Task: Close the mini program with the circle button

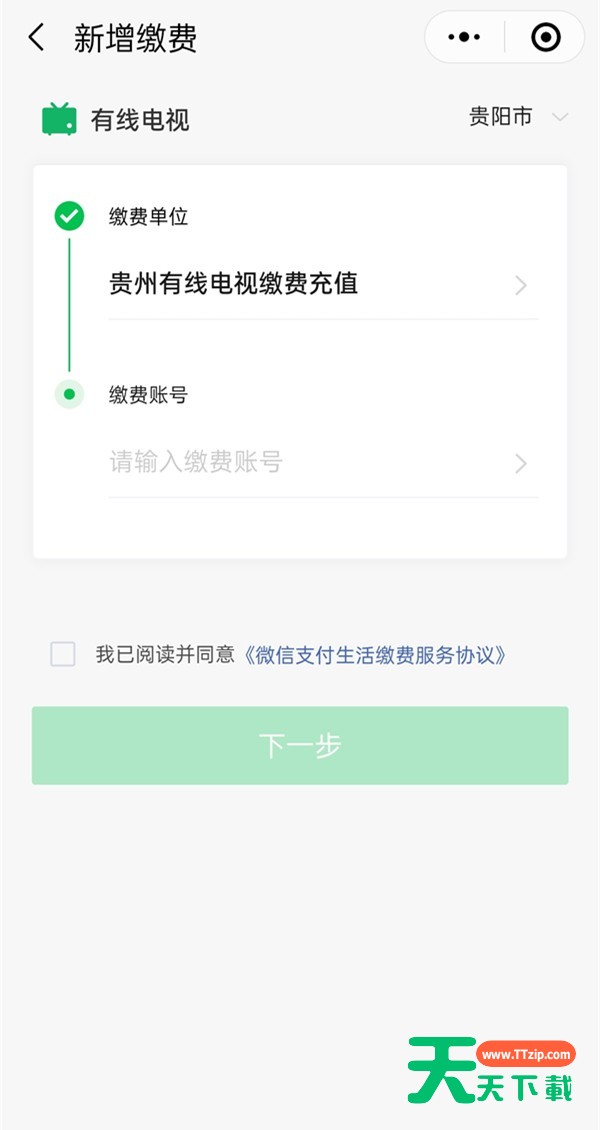Action: (x=545, y=38)
